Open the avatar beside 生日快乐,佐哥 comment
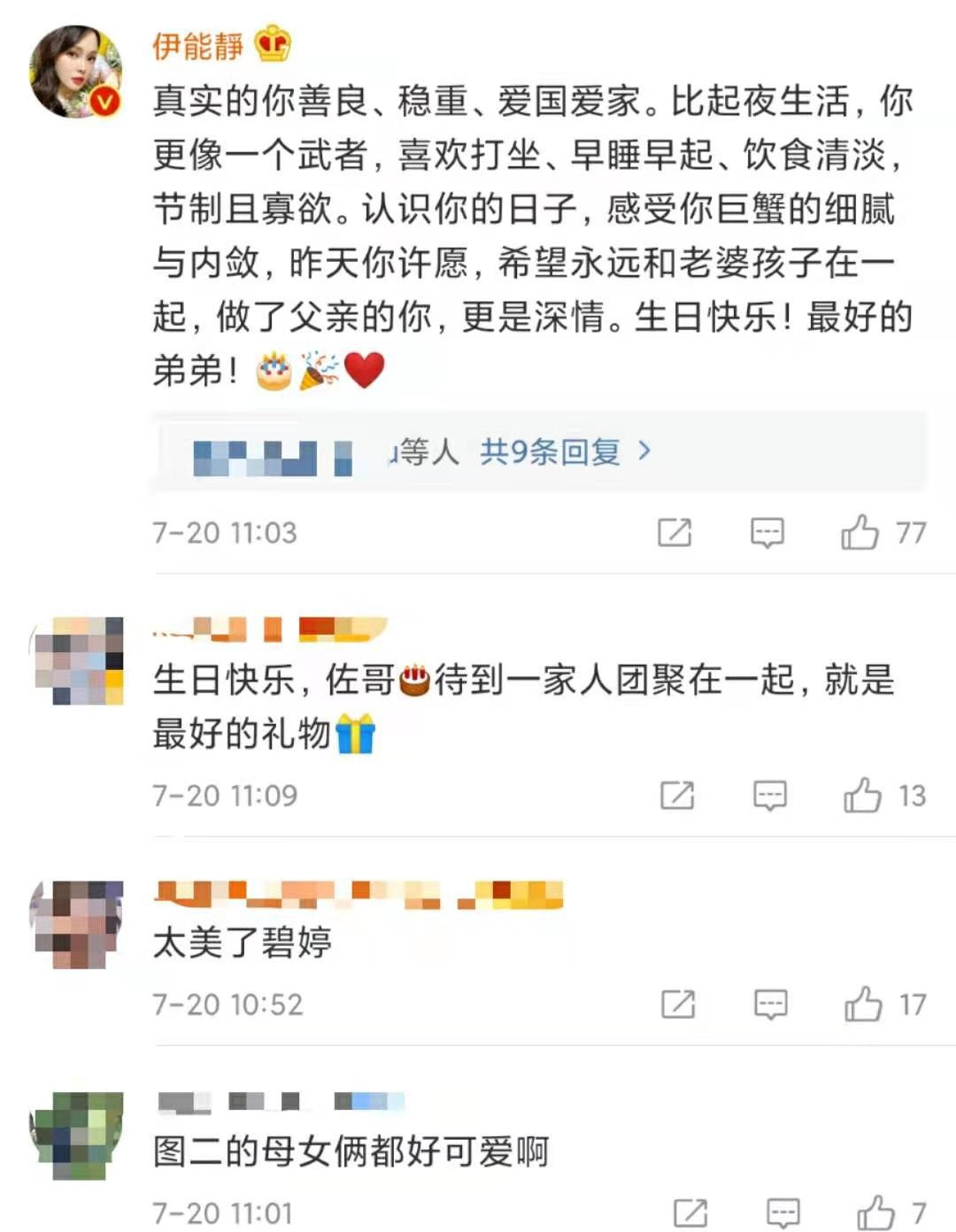Viewport: 956px width, 1232px height. 77,661
